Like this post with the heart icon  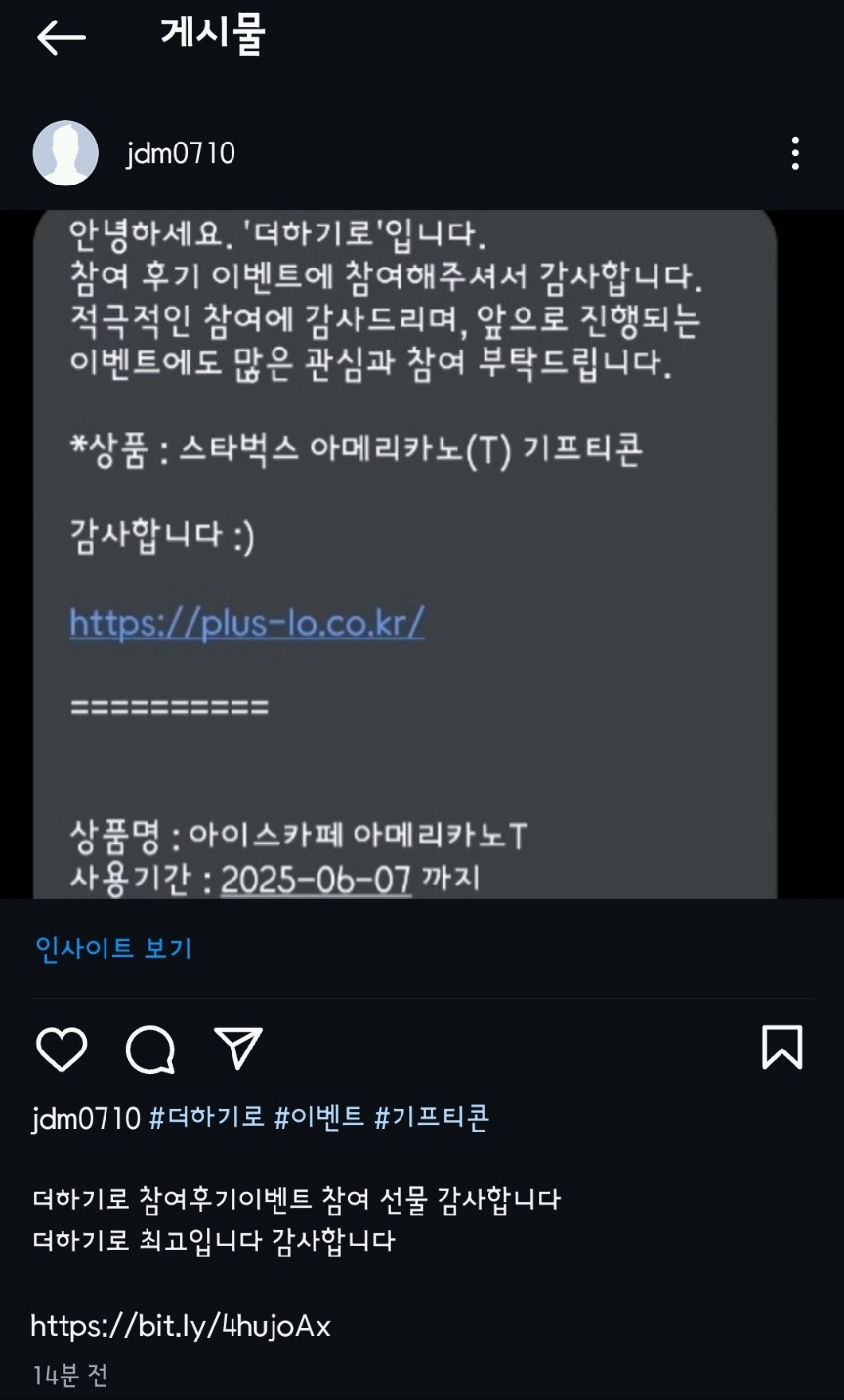pyautogui.click(x=62, y=1050)
